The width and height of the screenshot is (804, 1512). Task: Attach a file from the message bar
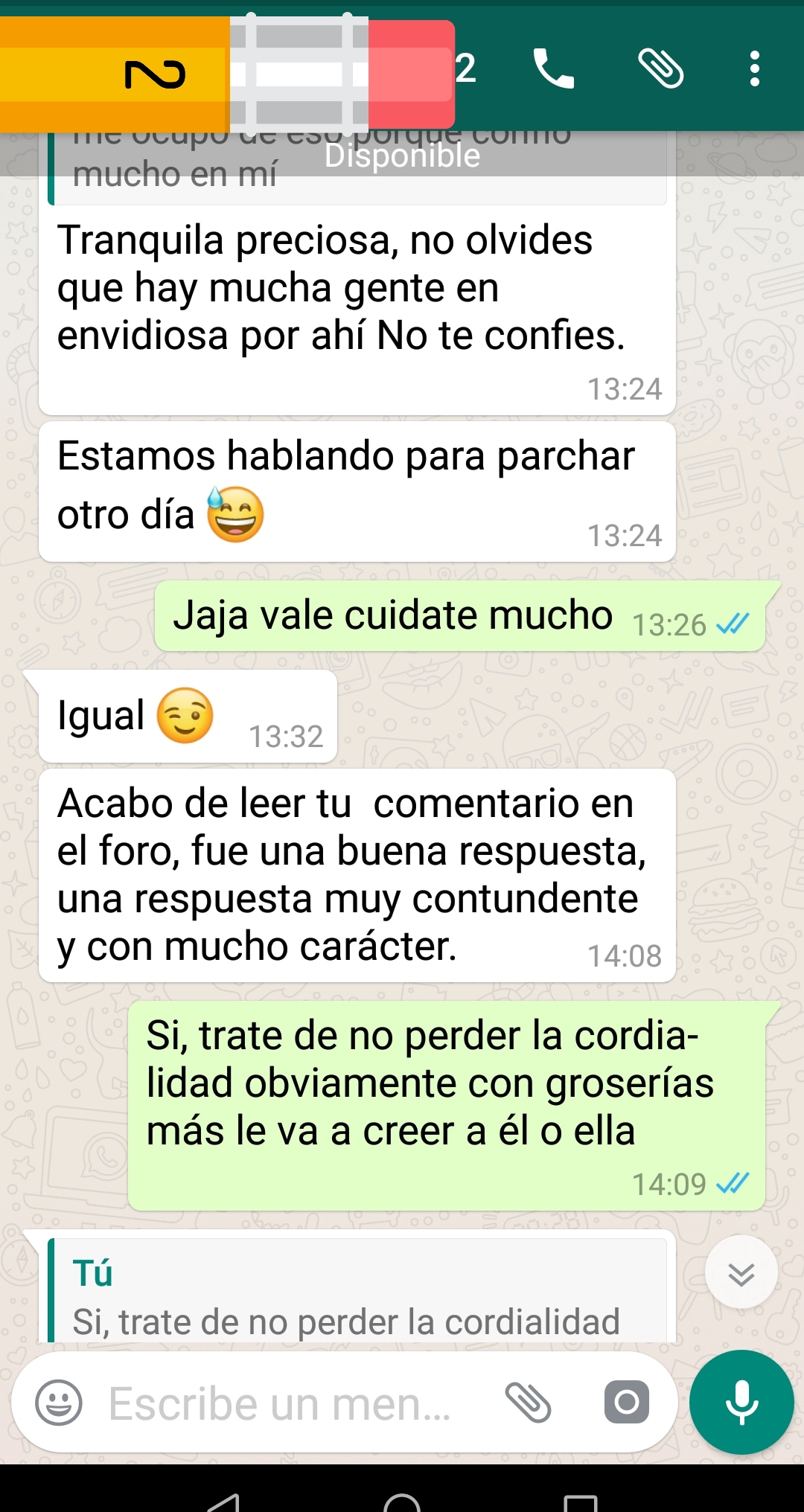click(x=528, y=1403)
